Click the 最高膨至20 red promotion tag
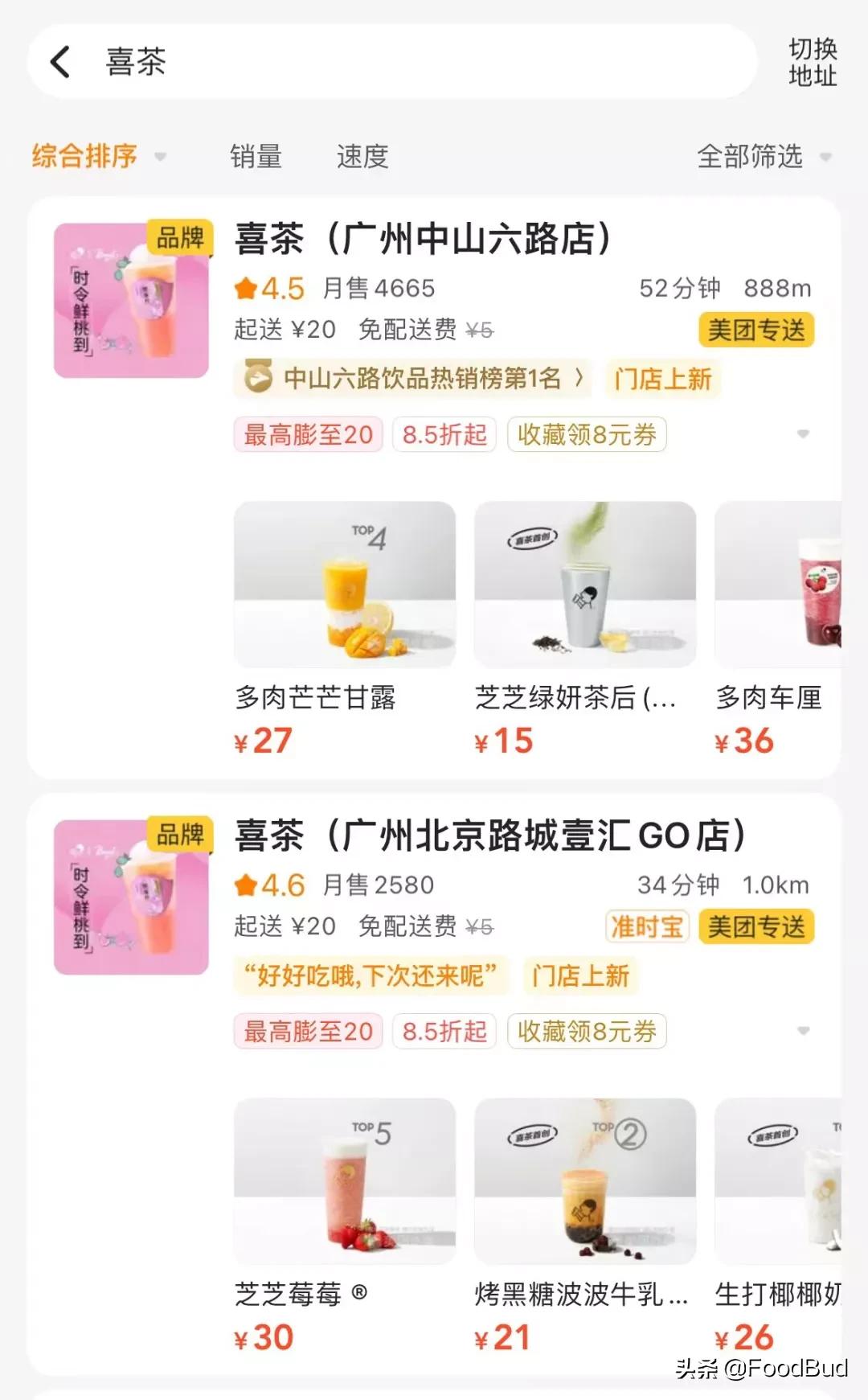 click(x=306, y=434)
